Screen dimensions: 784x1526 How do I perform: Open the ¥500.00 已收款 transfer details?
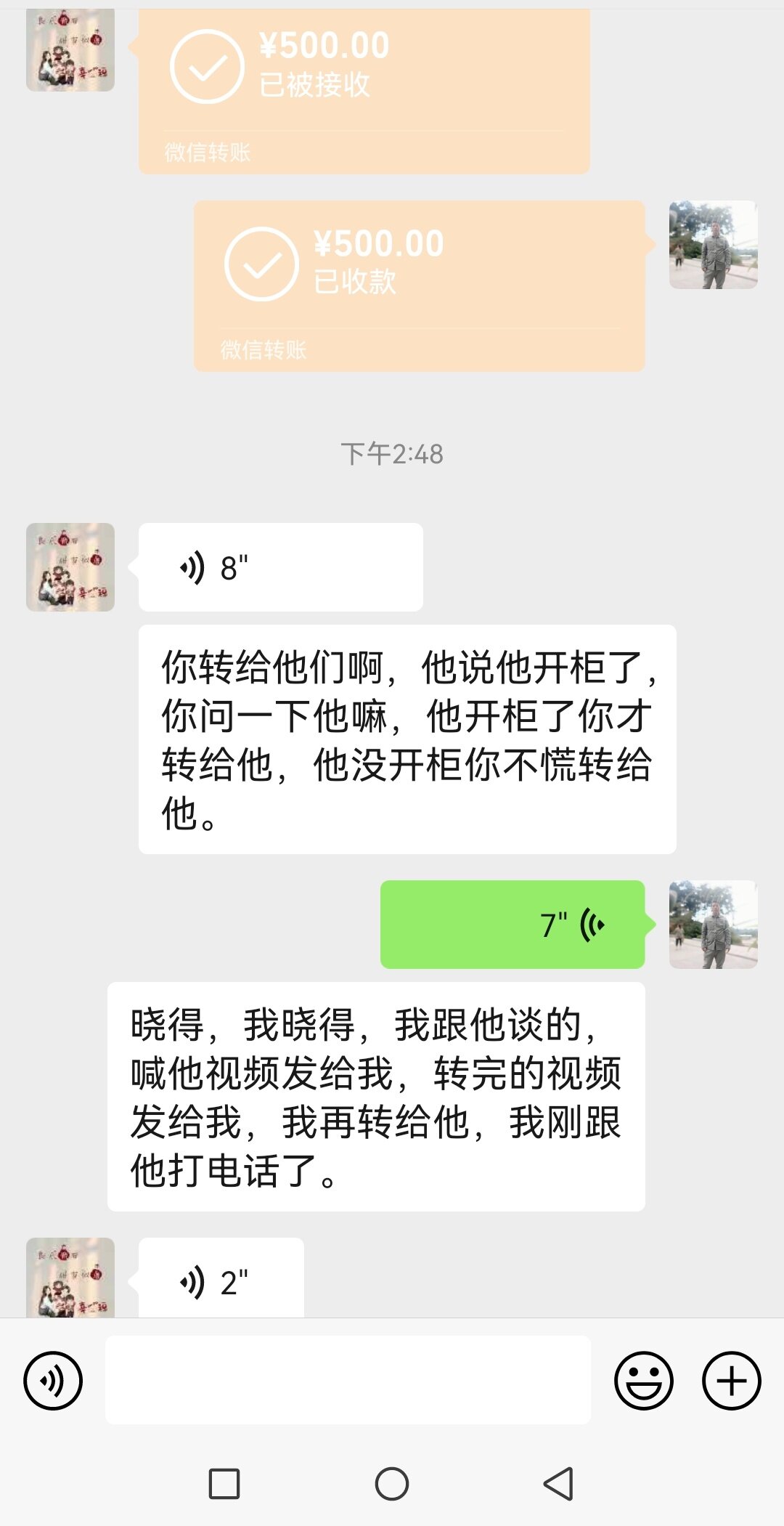coord(419,285)
